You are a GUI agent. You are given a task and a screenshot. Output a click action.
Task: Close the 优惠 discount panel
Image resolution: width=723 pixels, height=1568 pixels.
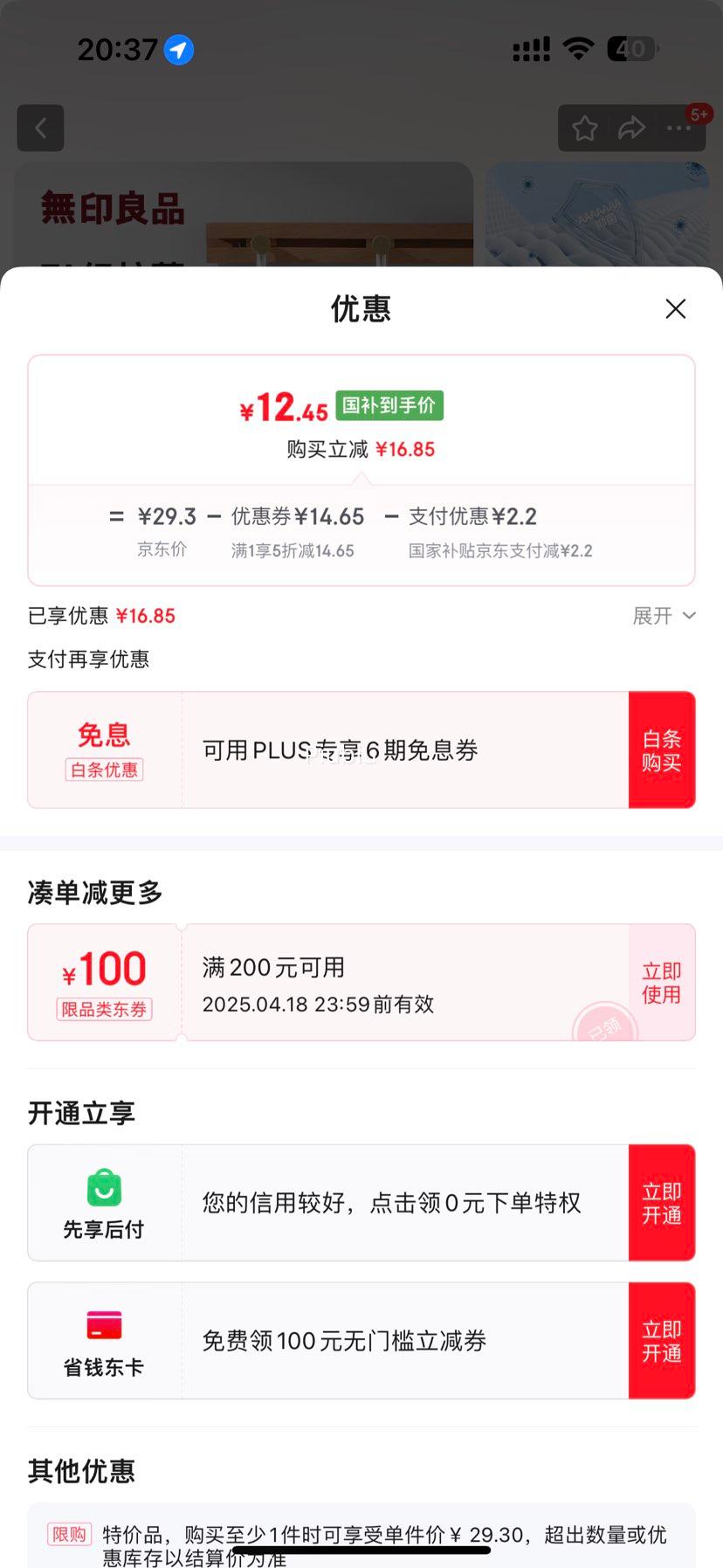point(675,308)
